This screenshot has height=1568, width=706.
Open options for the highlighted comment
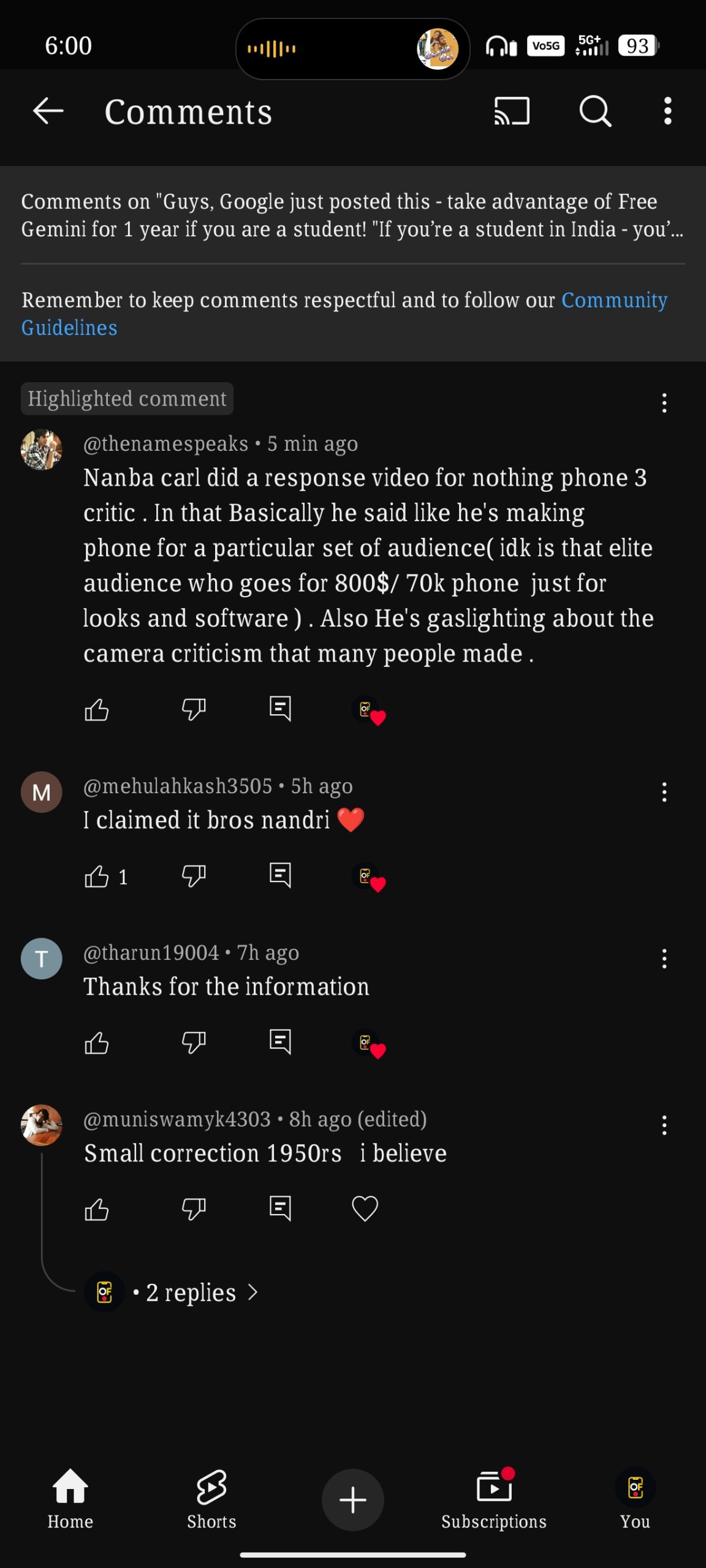point(664,402)
